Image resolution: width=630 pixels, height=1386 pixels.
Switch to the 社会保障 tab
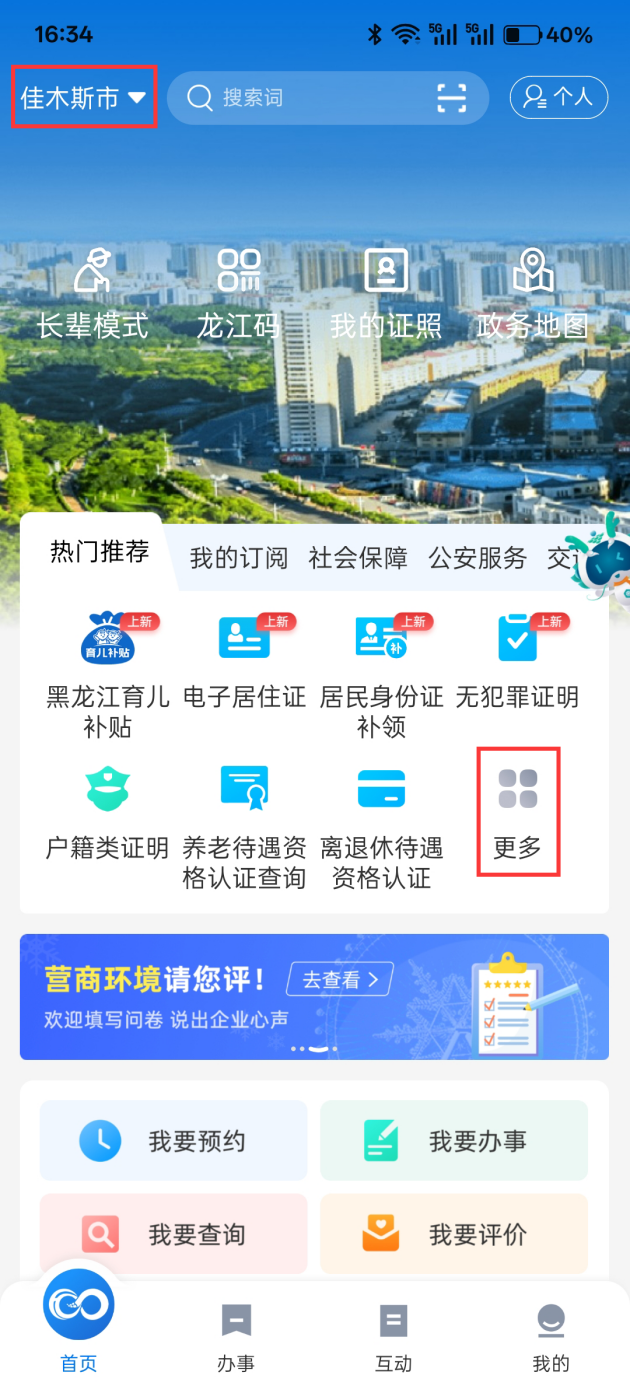click(x=358, y=558)
